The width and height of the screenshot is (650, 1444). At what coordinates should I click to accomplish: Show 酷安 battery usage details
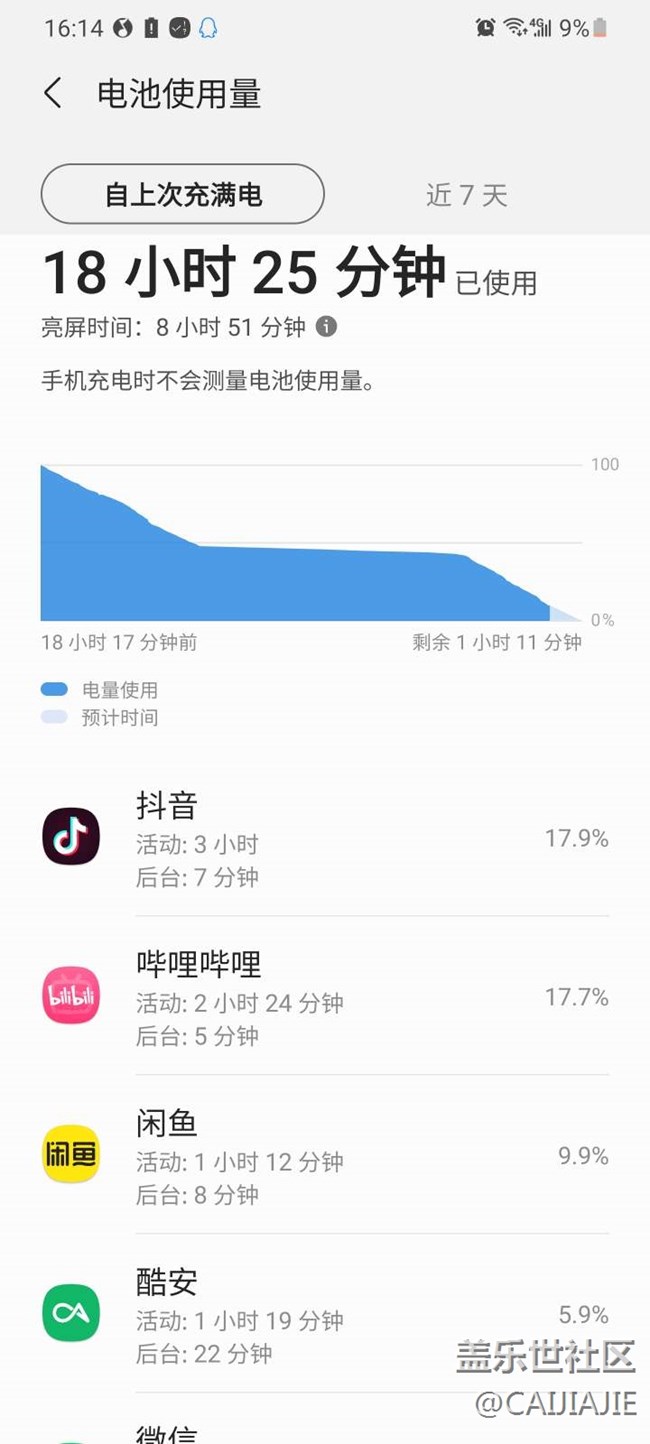coord(325,1314)
